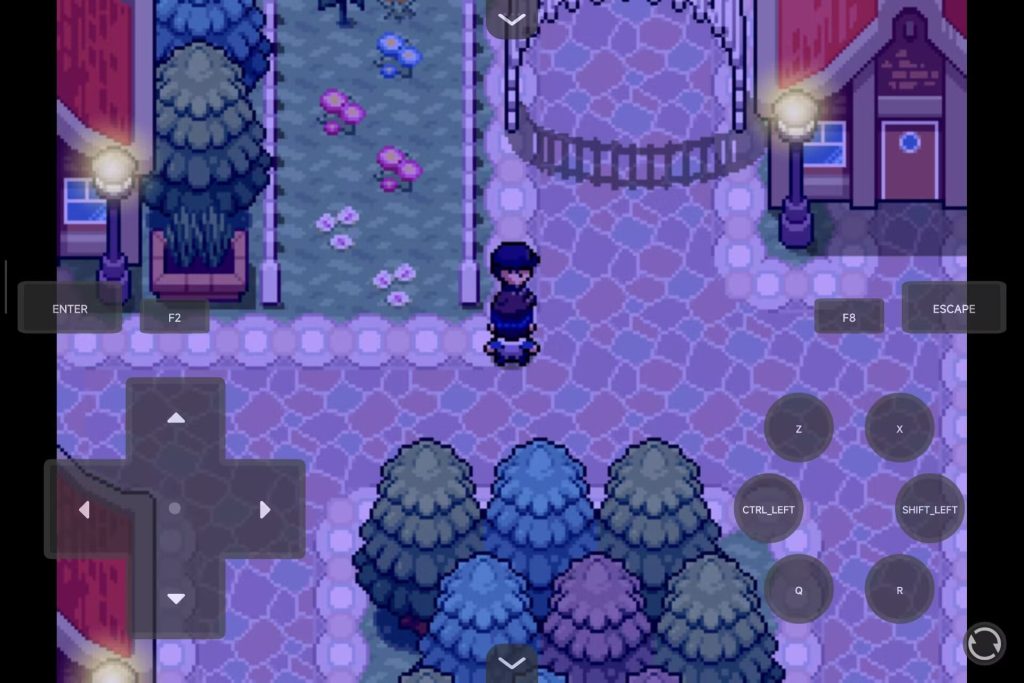
Task: Tap the X action button
Action: coord(899,428)
